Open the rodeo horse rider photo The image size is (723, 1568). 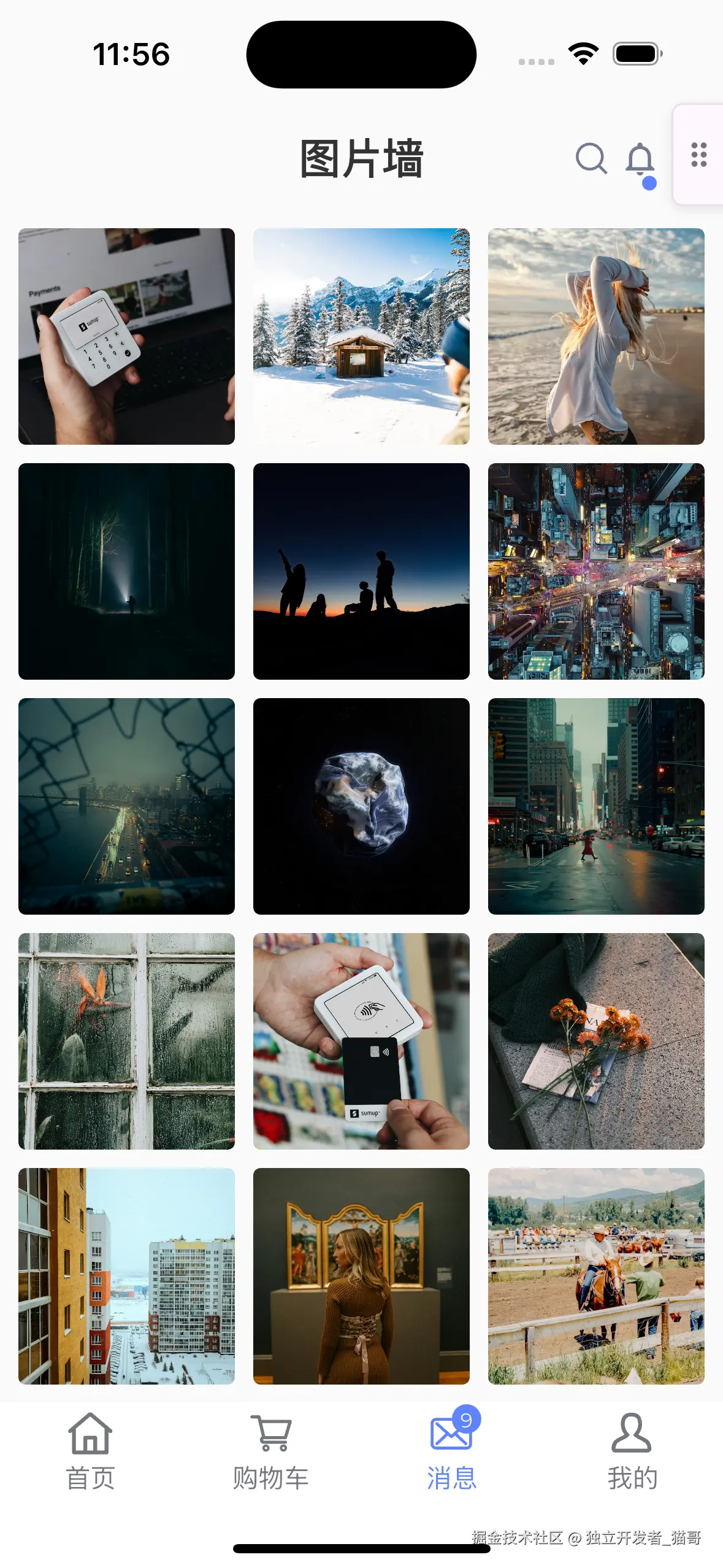pyautogui.click(x=596, y=1276)
